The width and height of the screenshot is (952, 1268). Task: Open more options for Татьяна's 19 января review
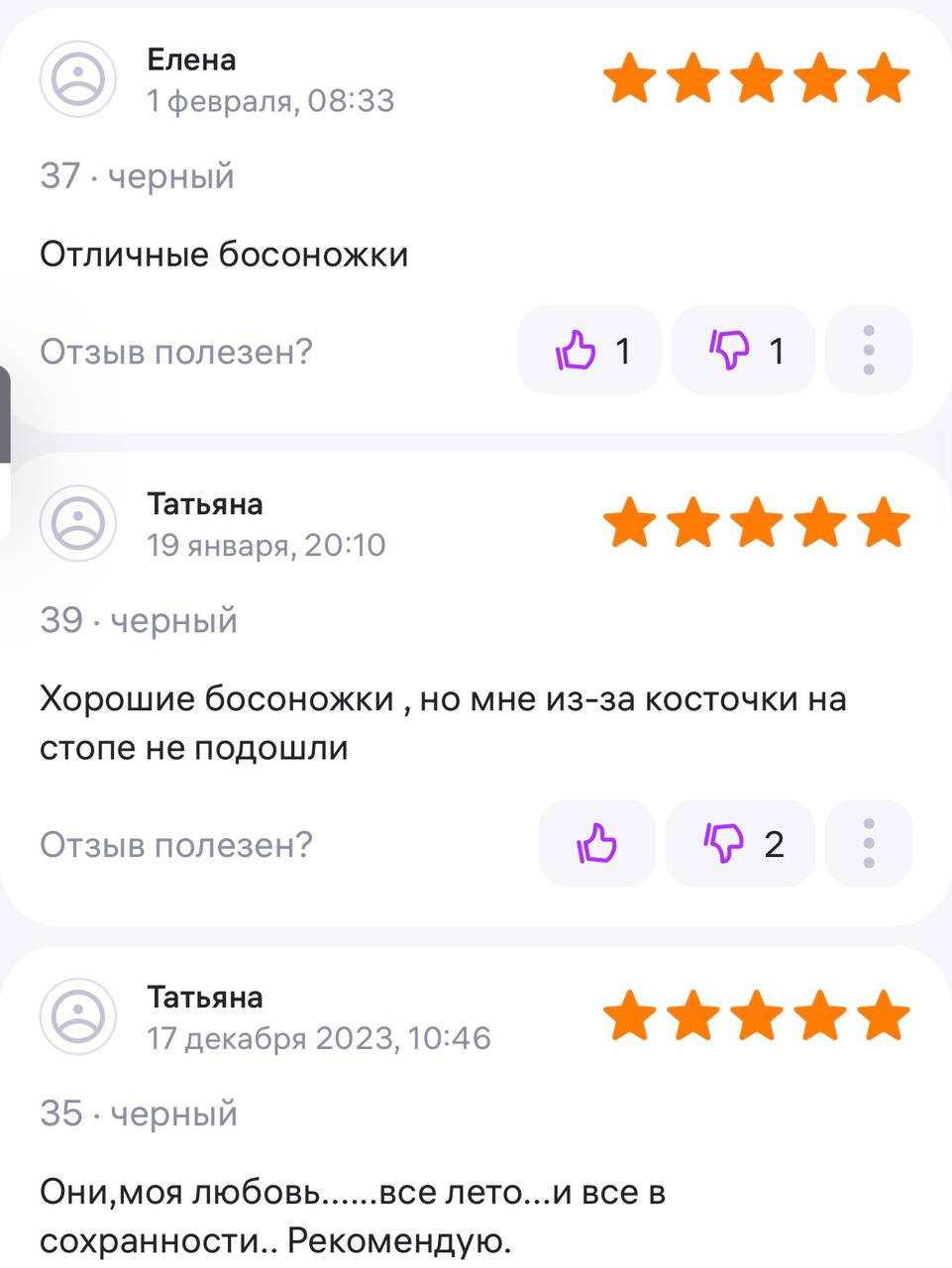pyautogui.click(x=868, y=844)
